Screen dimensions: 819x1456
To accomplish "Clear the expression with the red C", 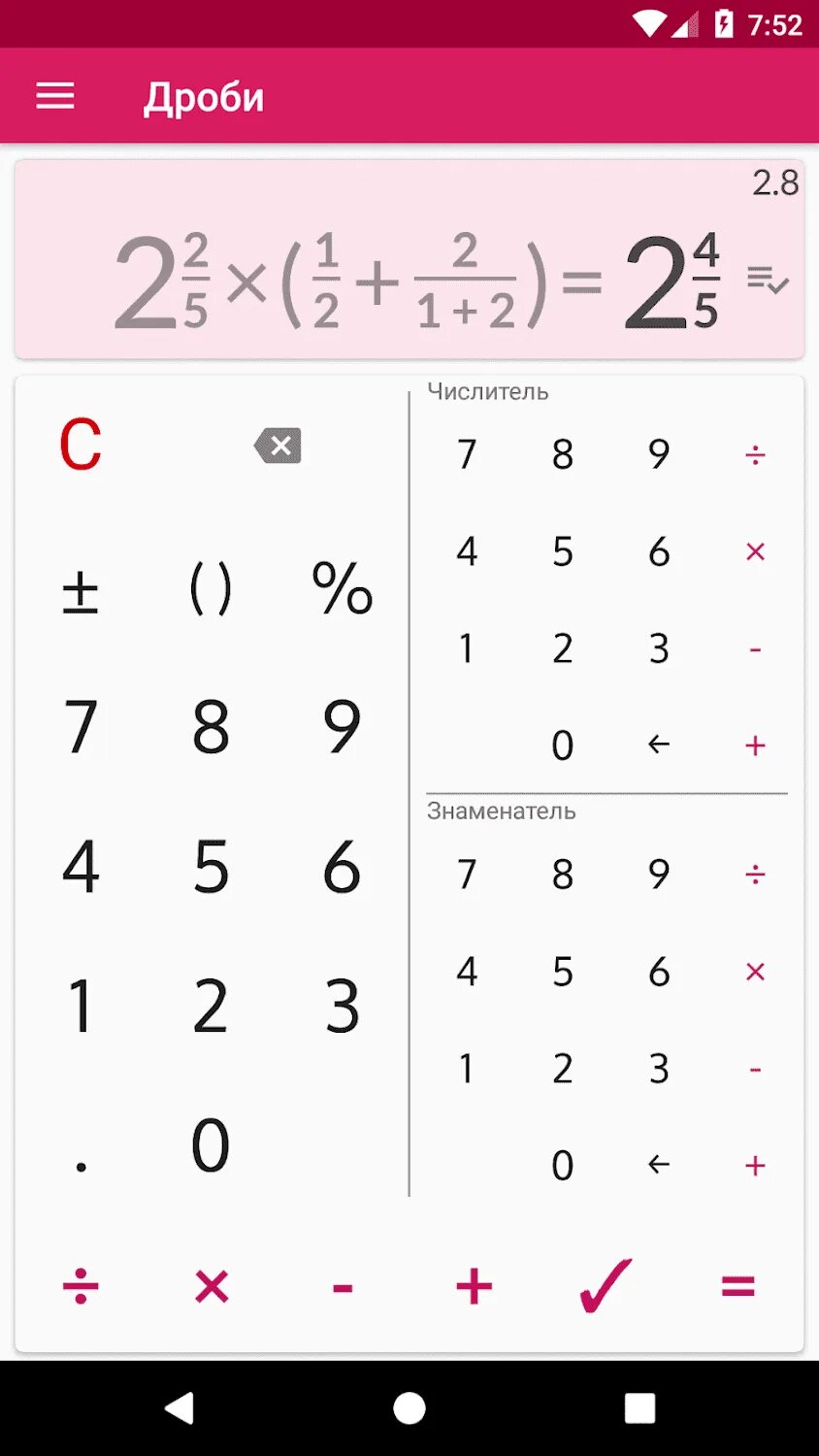I will point(81,446).
